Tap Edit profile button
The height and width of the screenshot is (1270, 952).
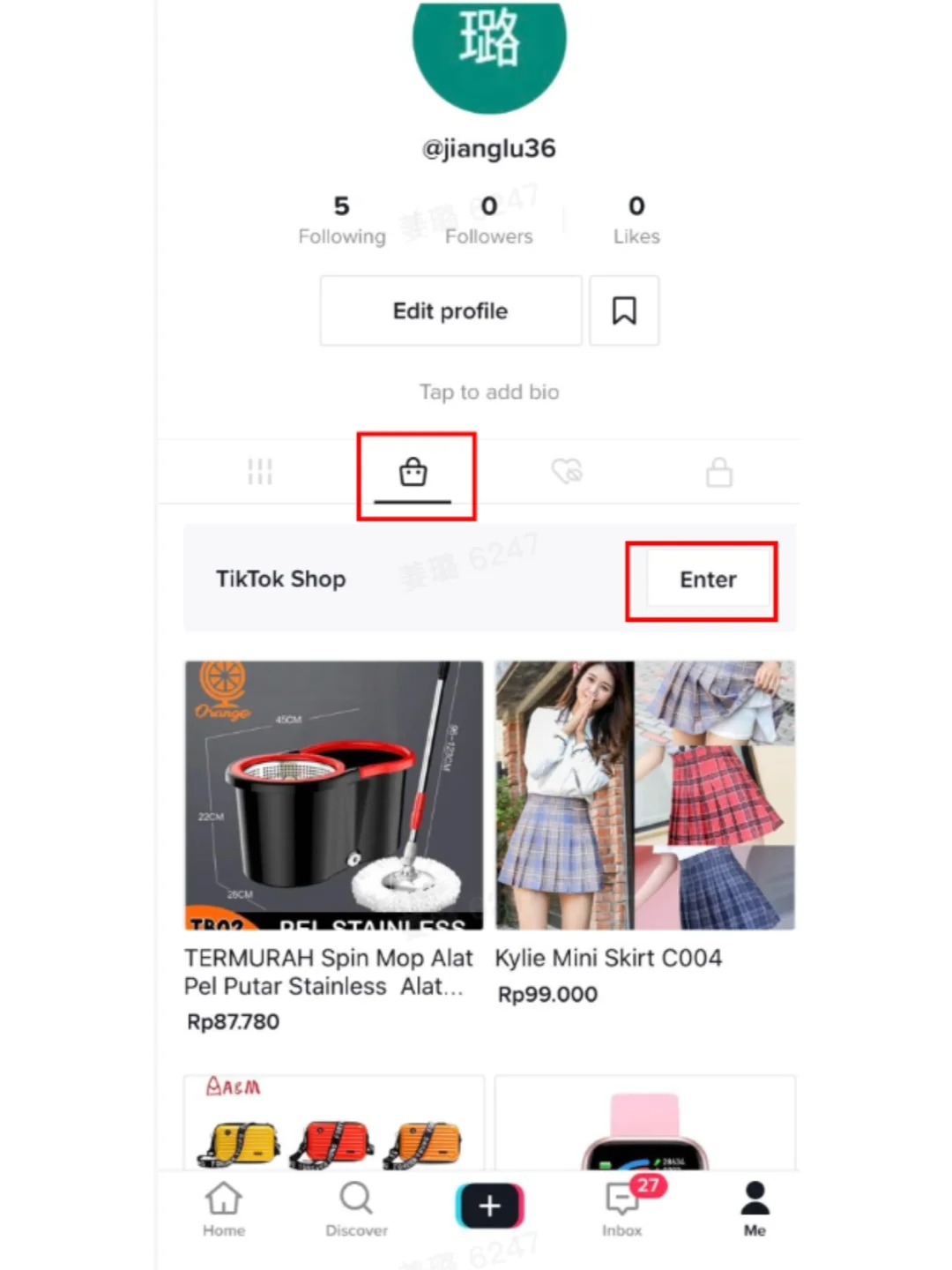tap(450, 310)
